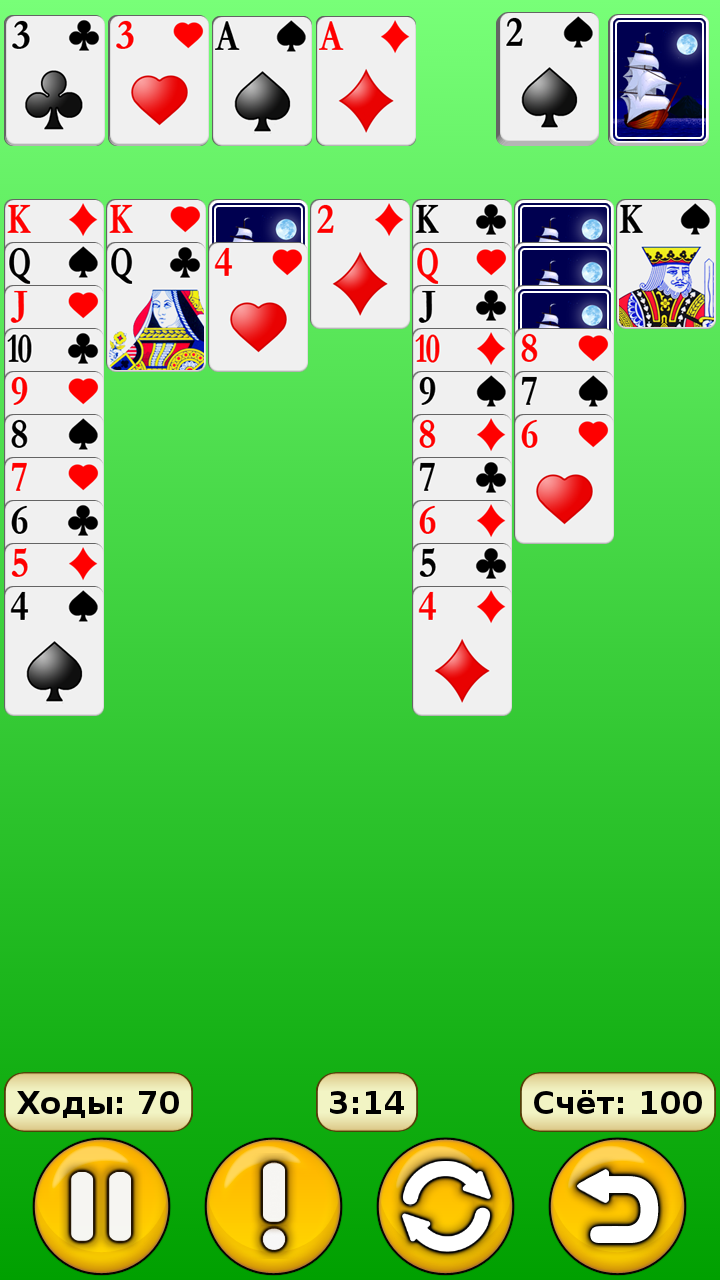Draw a card from the stock pile
Viewport: 720px width, 1280px height.
click(x=659, y=79)
